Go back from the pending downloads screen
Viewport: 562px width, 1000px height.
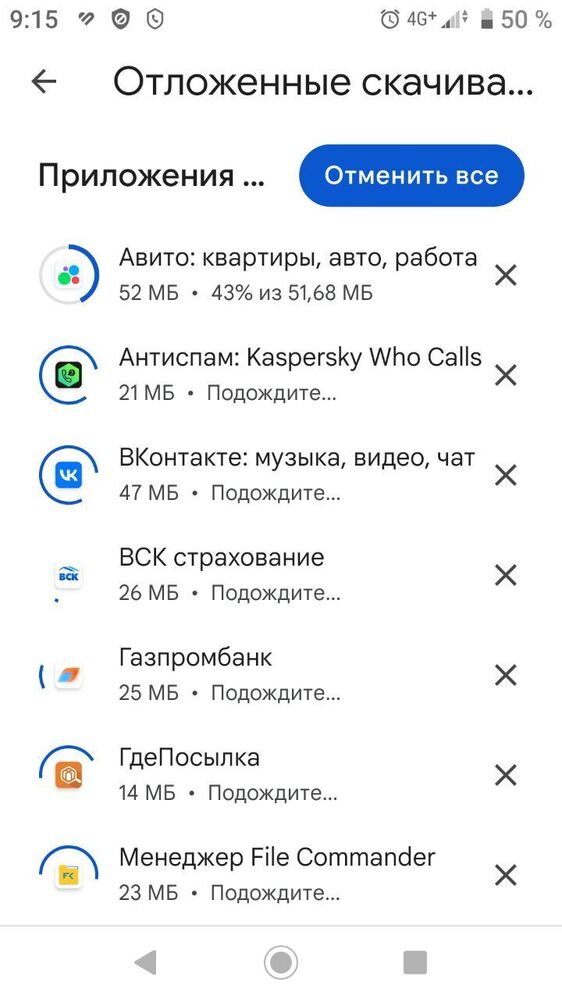click(x=44, y=82)
